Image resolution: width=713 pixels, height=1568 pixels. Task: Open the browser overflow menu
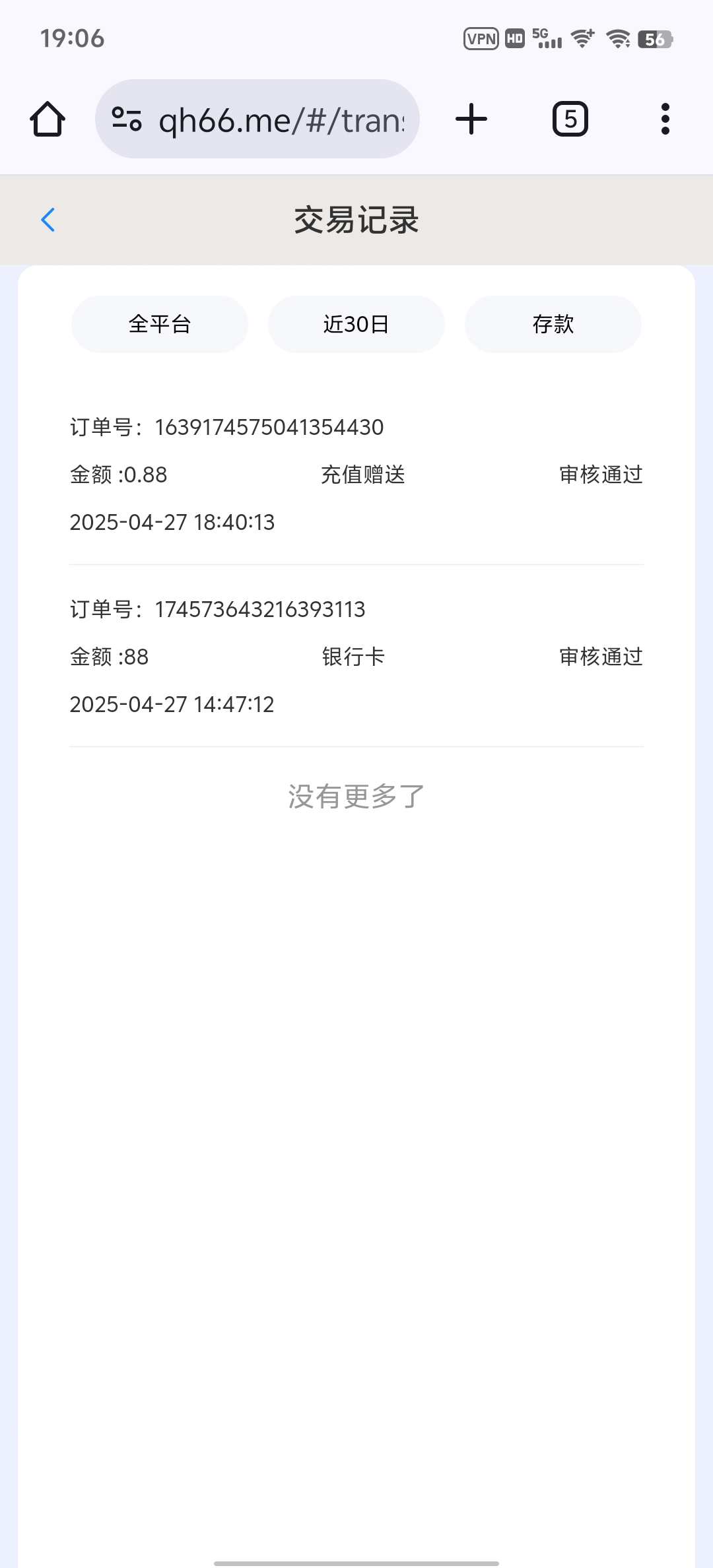(x=665, y=119)
